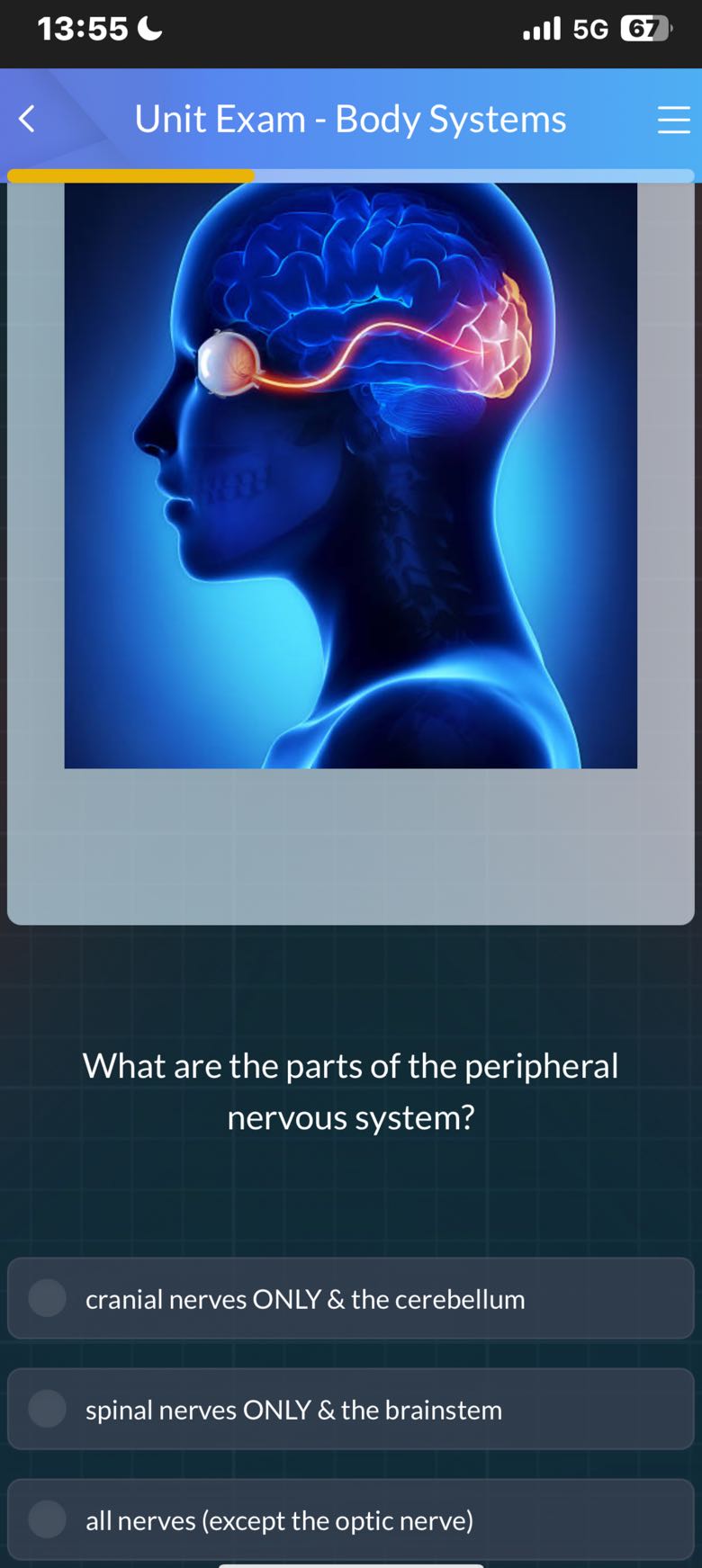Tap the first answer's selection circle

[x=46, y=1298]
